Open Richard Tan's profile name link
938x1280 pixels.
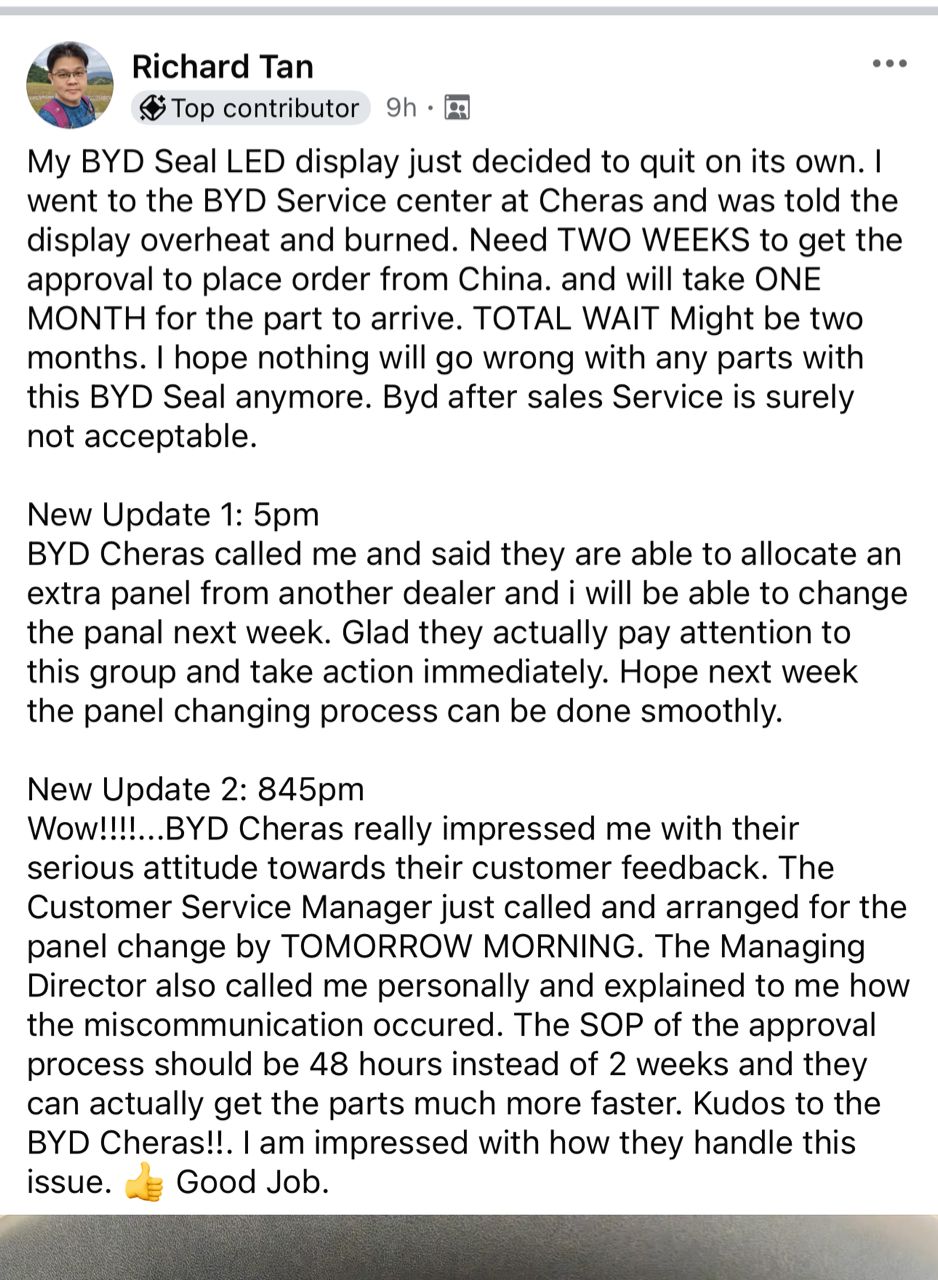click(x=222, y=66)
